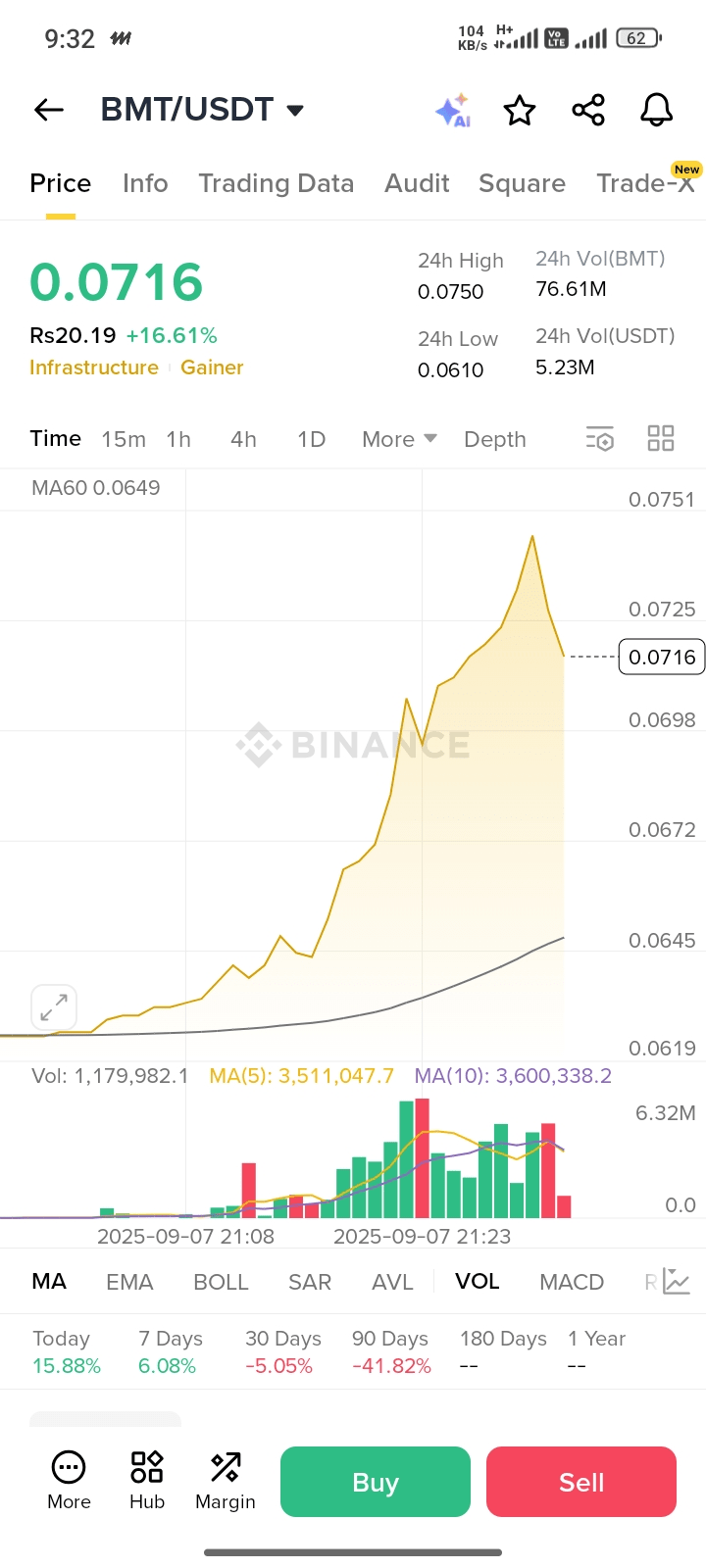The height and width of the screenshot is (1568, 706).
Task: Enable the MACD indicator
Action: 572,1282
